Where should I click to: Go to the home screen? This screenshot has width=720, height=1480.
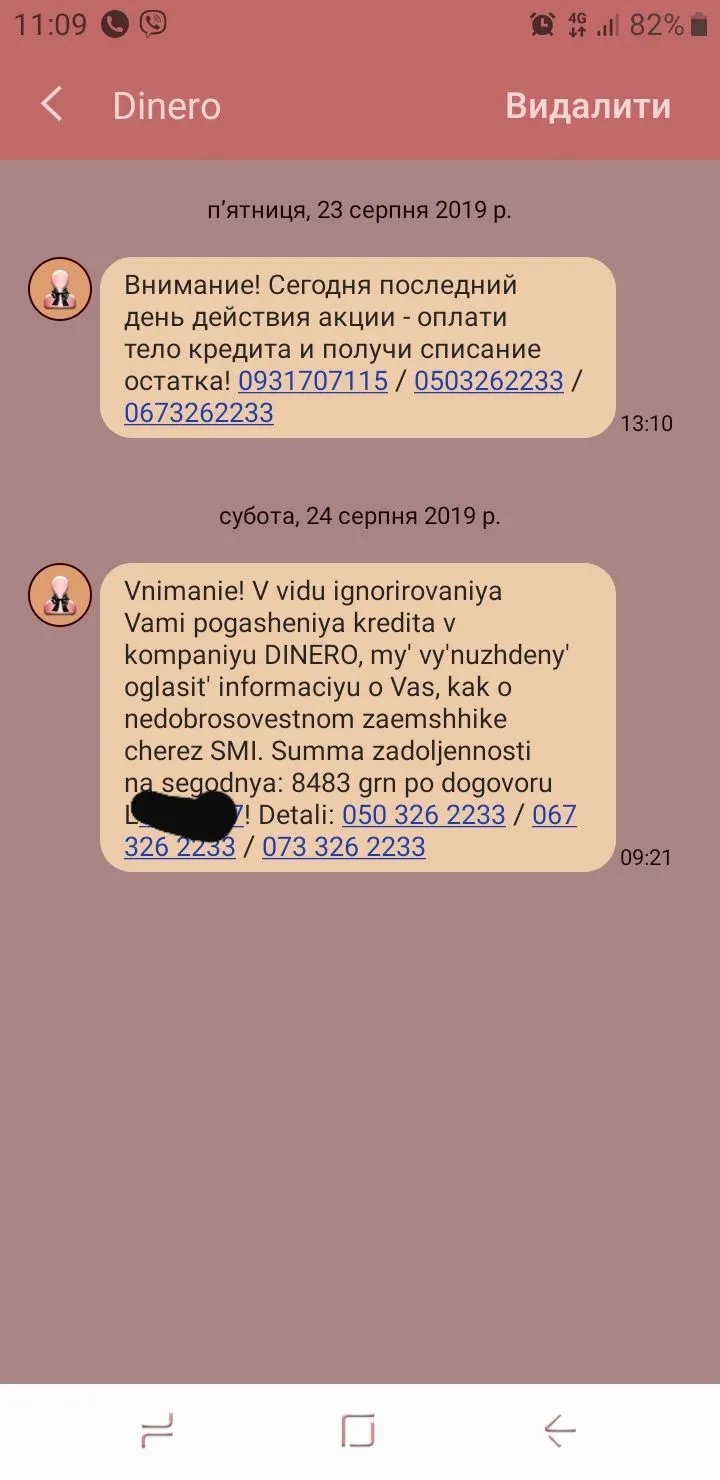click(358, 1431)
